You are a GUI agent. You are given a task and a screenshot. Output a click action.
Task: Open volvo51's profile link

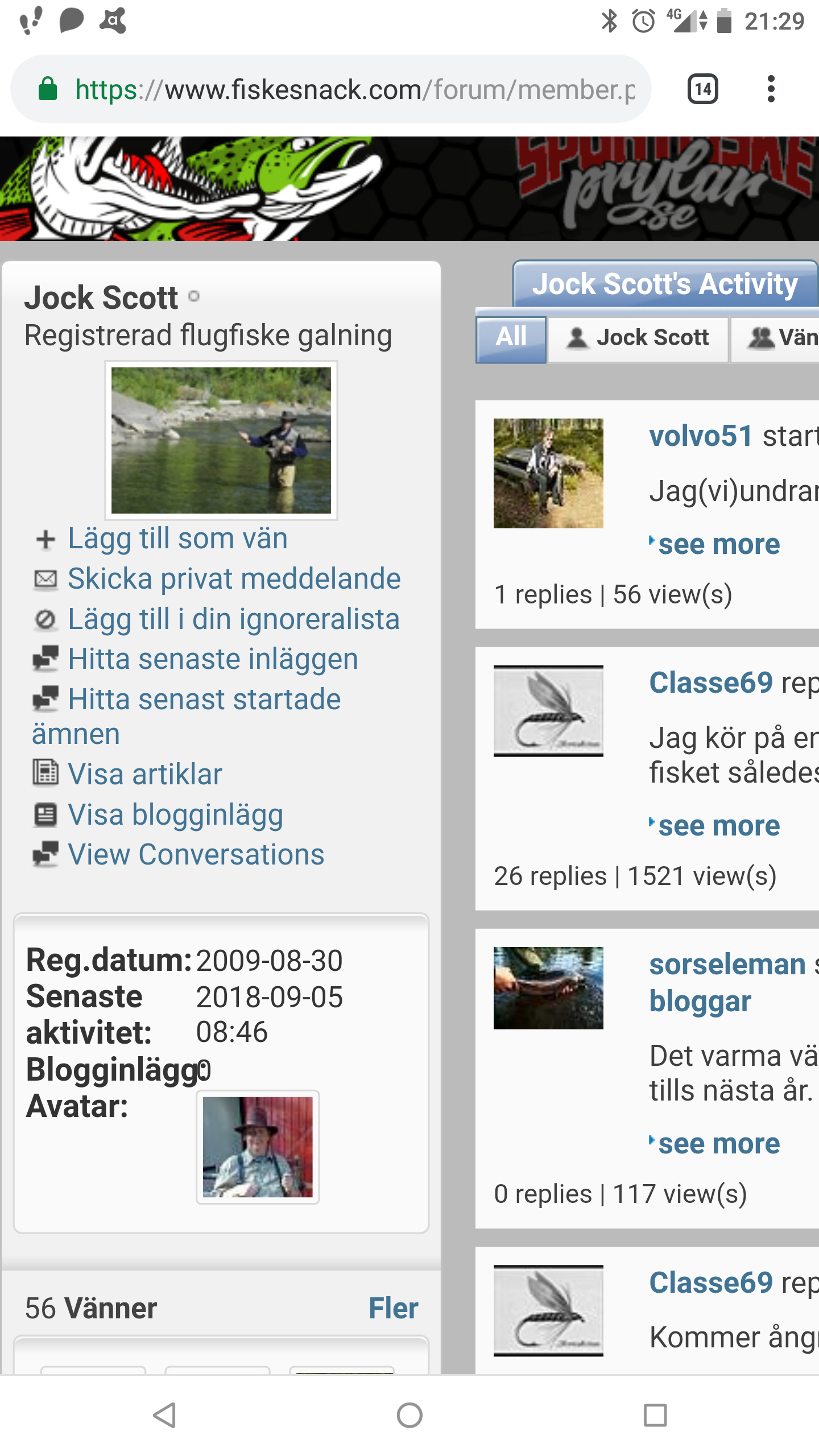pos(701,436)
